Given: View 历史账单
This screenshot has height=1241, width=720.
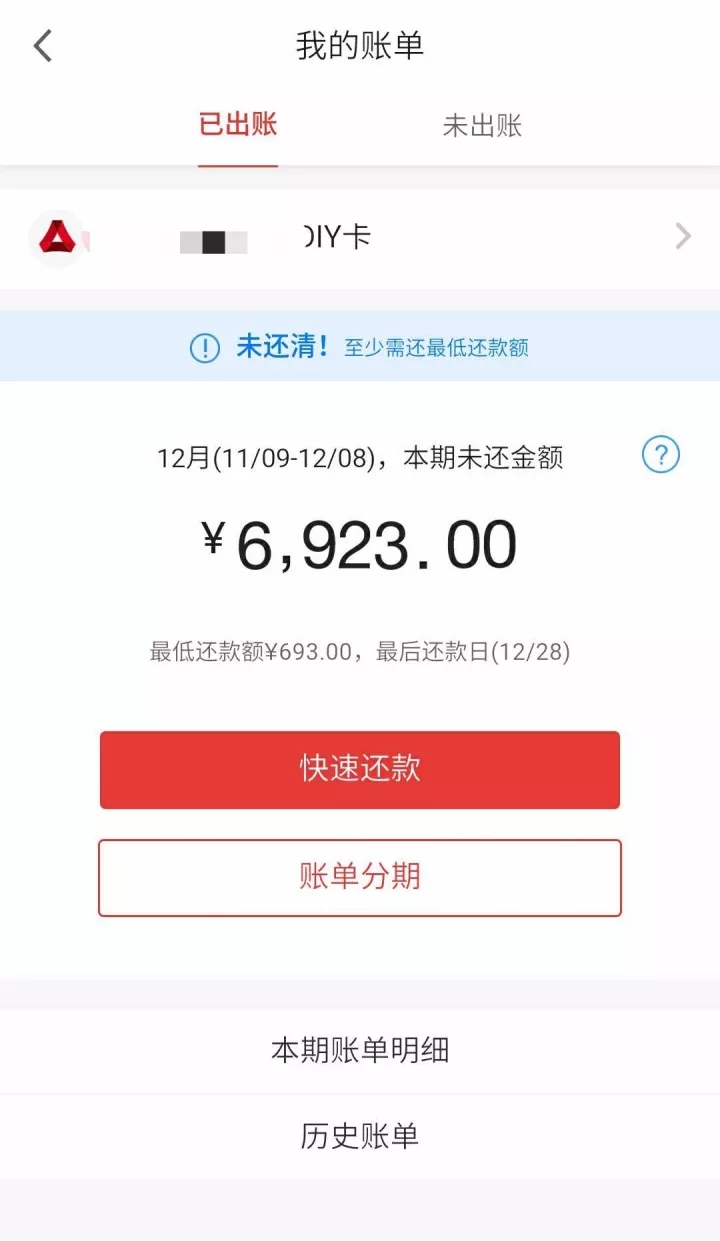Looking at the screenshot, I should tap(360, 1137).
